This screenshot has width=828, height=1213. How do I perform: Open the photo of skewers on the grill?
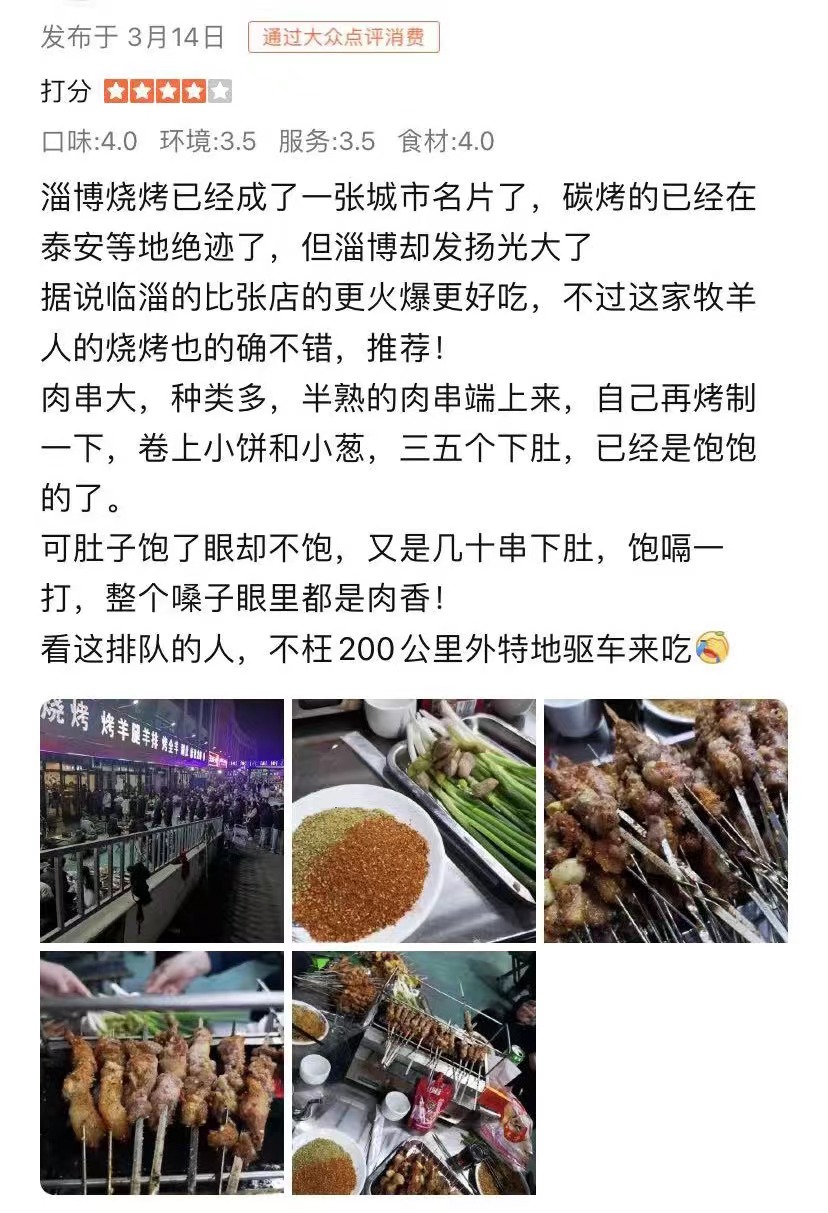click(162, 1072)
